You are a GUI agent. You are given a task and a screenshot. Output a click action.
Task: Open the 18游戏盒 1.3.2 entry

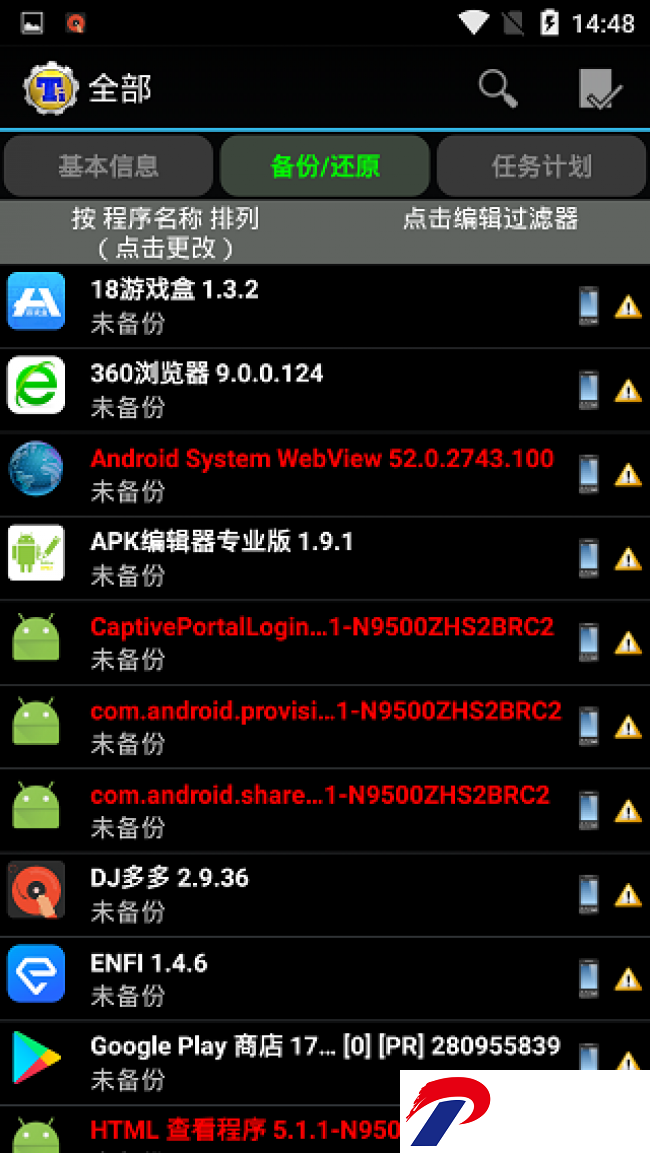click(325, 306)
